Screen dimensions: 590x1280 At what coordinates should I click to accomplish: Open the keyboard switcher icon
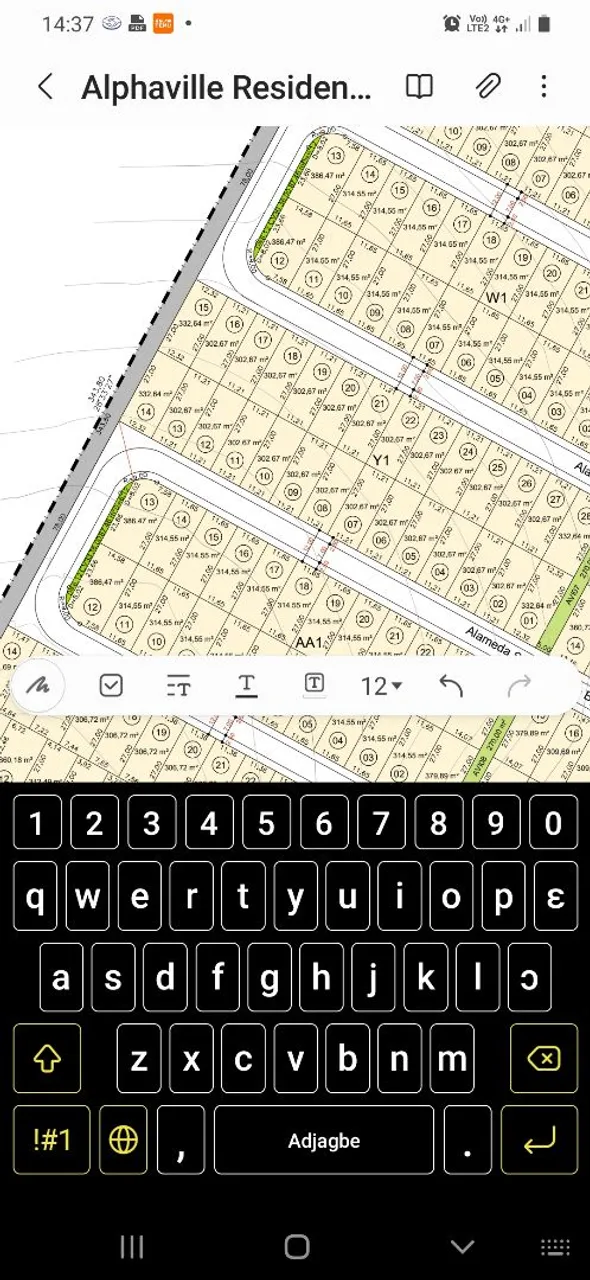[555, 1246]
